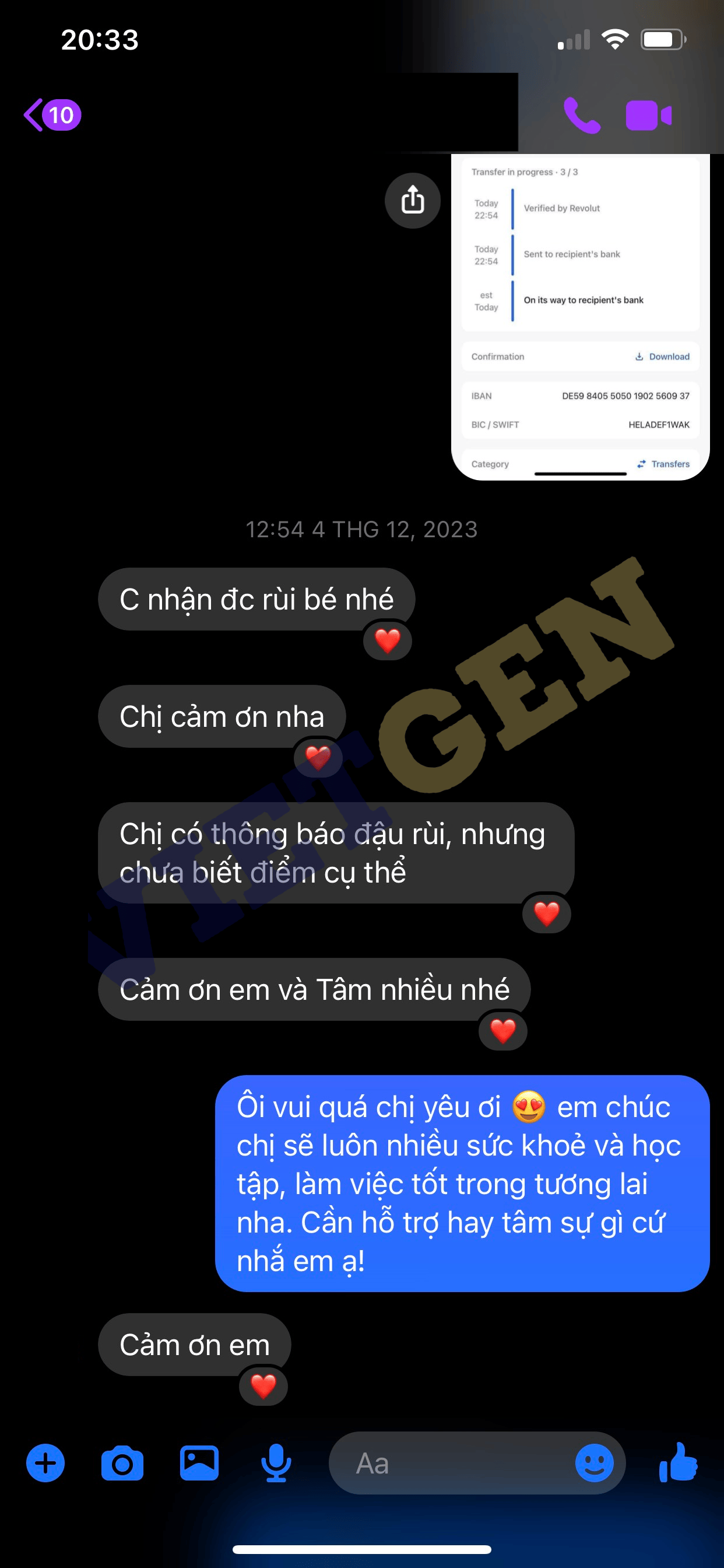Screen dimensions: 724x1568
Task: Open the plus attachments menu
Action: 45,1462
